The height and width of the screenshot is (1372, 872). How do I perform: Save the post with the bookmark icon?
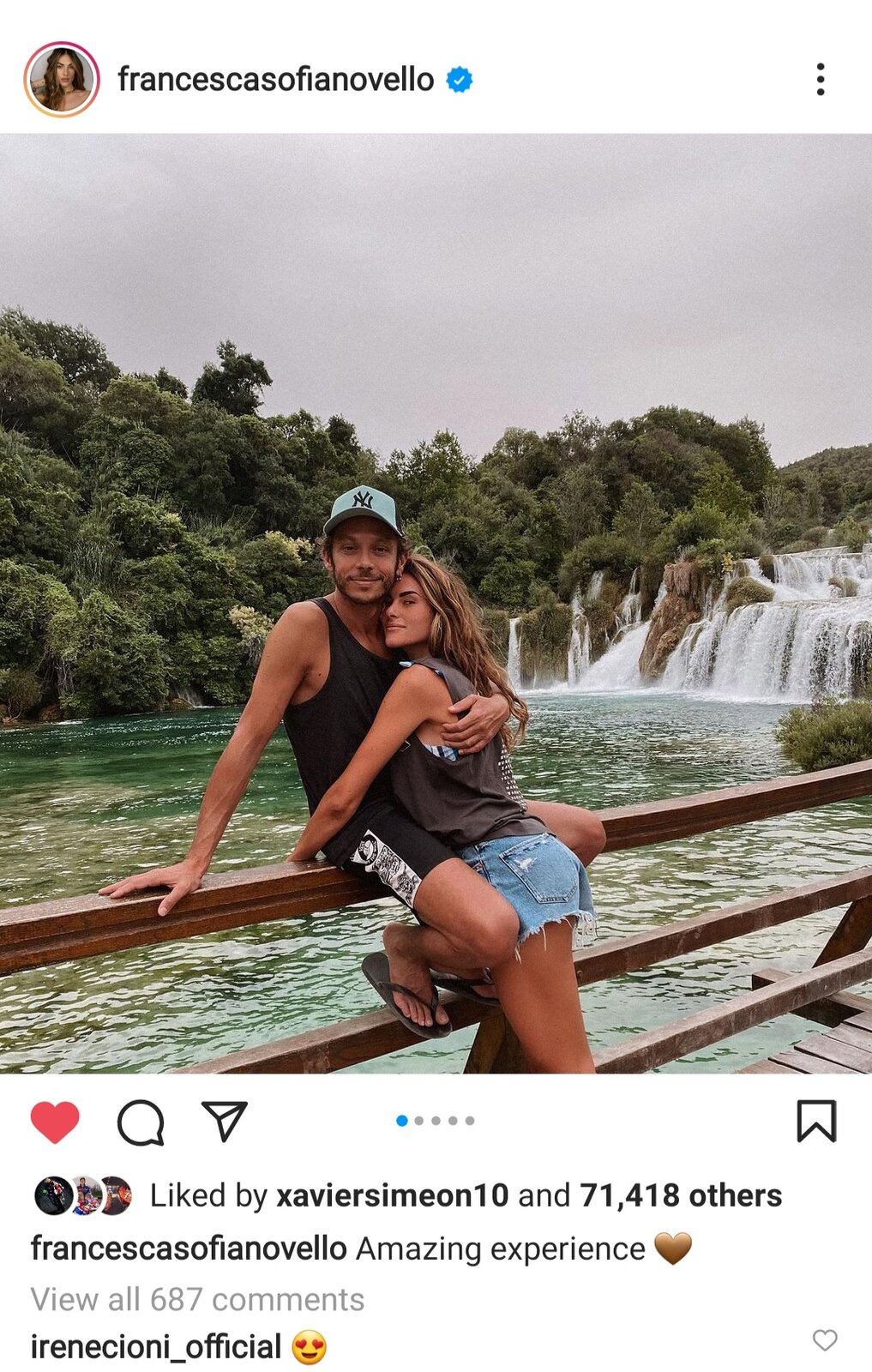click(x=816, y=1121)
